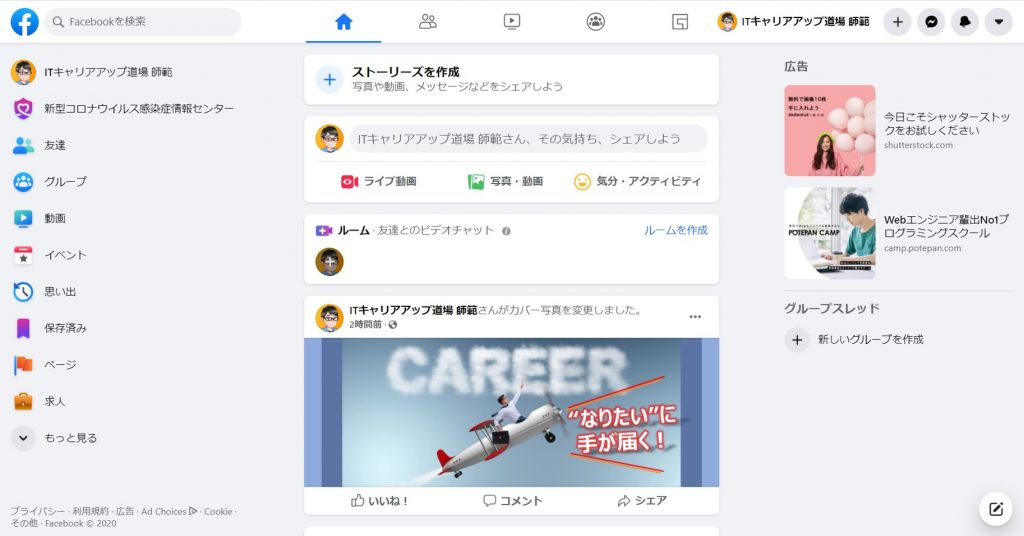This screenshot has width=1024, height=536.
Task: Open post options three-dot menu
Action: click(x=695, y=317)
